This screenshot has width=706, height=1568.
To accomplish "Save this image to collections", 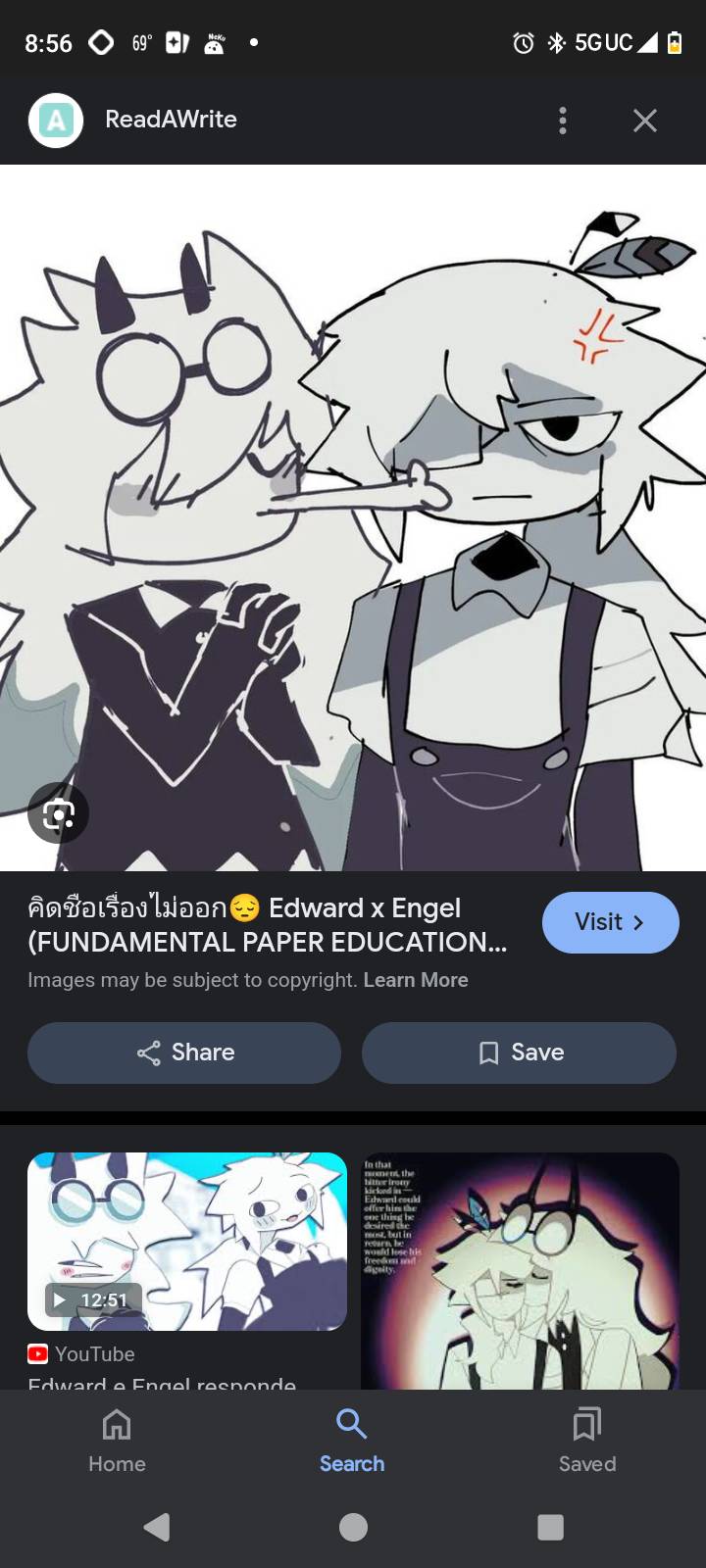I will click(x=519, y=1053).
